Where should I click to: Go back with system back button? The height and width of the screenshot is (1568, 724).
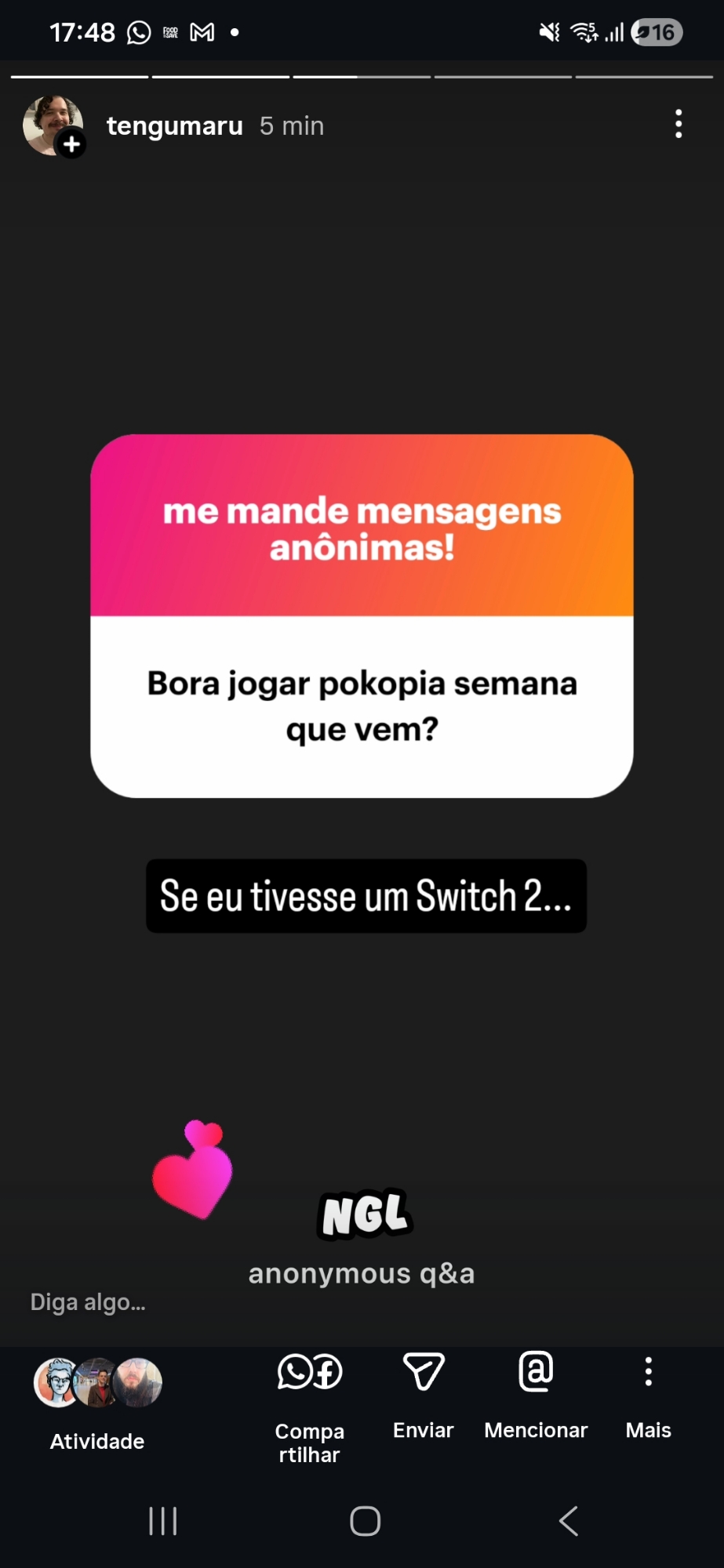[x=569, y=1521]
